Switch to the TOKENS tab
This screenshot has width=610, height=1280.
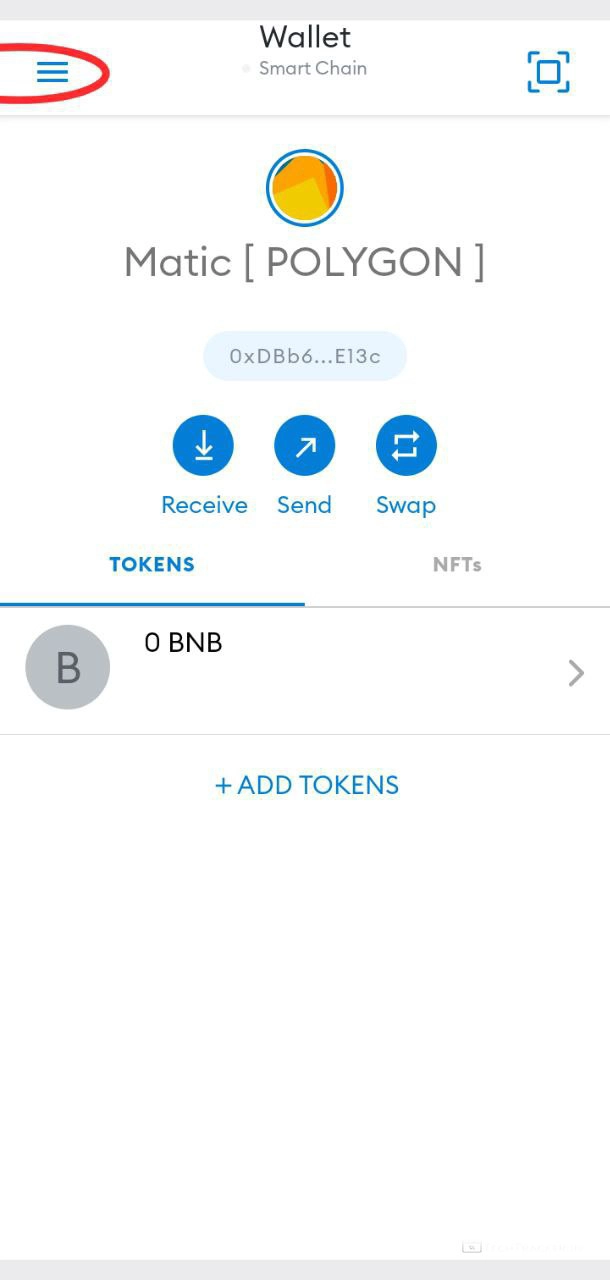pyautogui.click(x=152, y=565)
